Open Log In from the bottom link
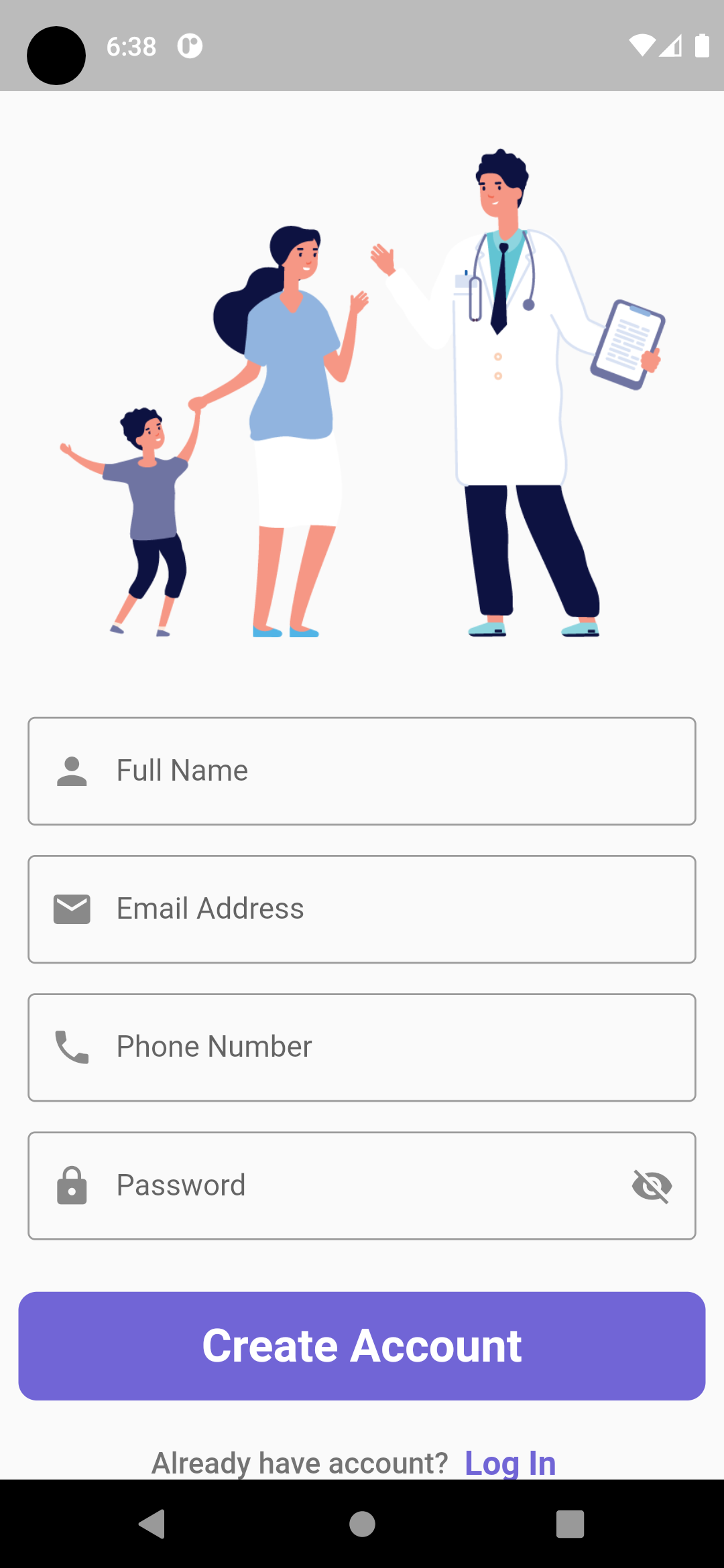 click(510, 1463)
